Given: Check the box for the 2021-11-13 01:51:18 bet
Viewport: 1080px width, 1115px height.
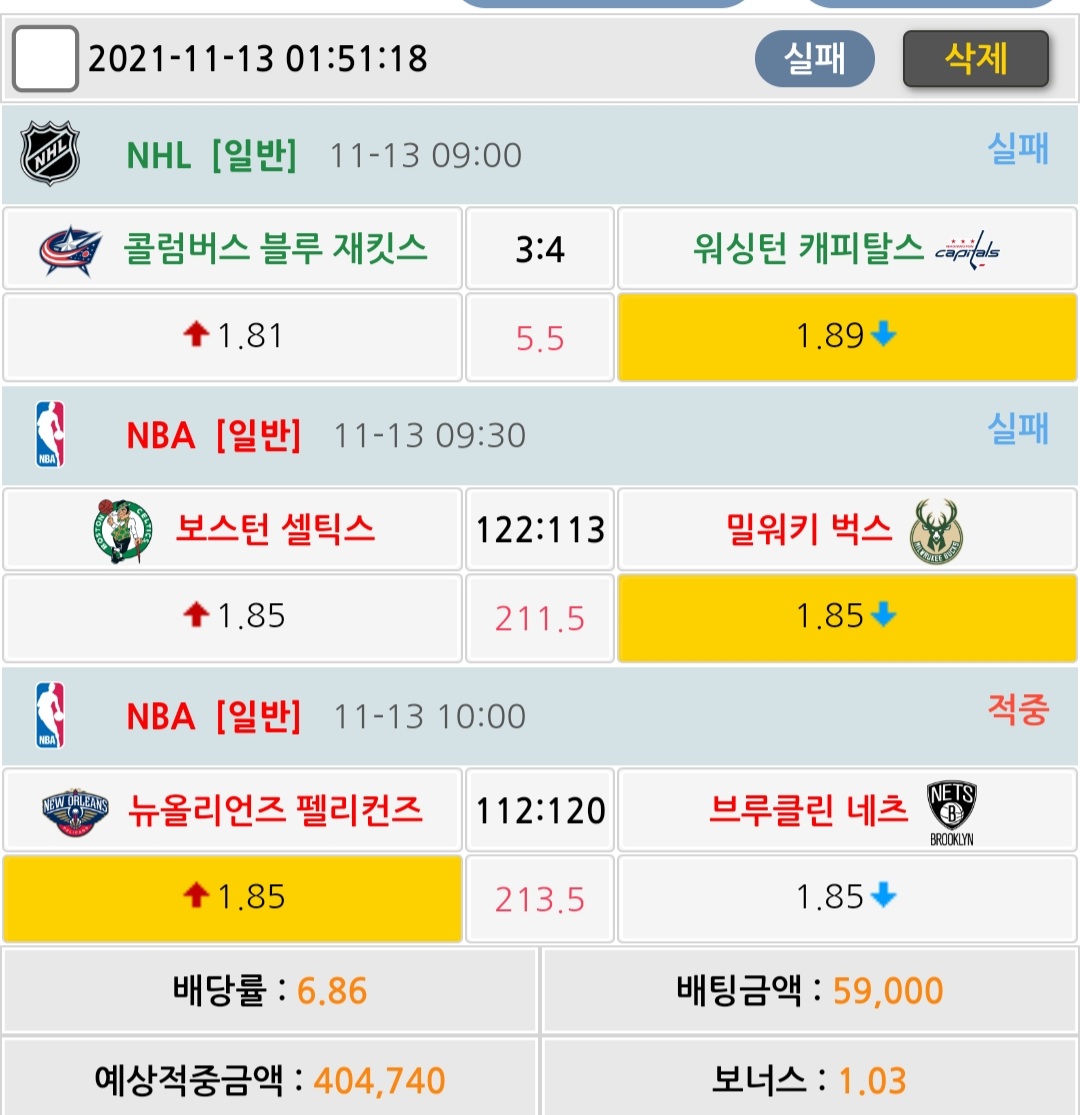Looking at the screenshot, I should (45, 59).
